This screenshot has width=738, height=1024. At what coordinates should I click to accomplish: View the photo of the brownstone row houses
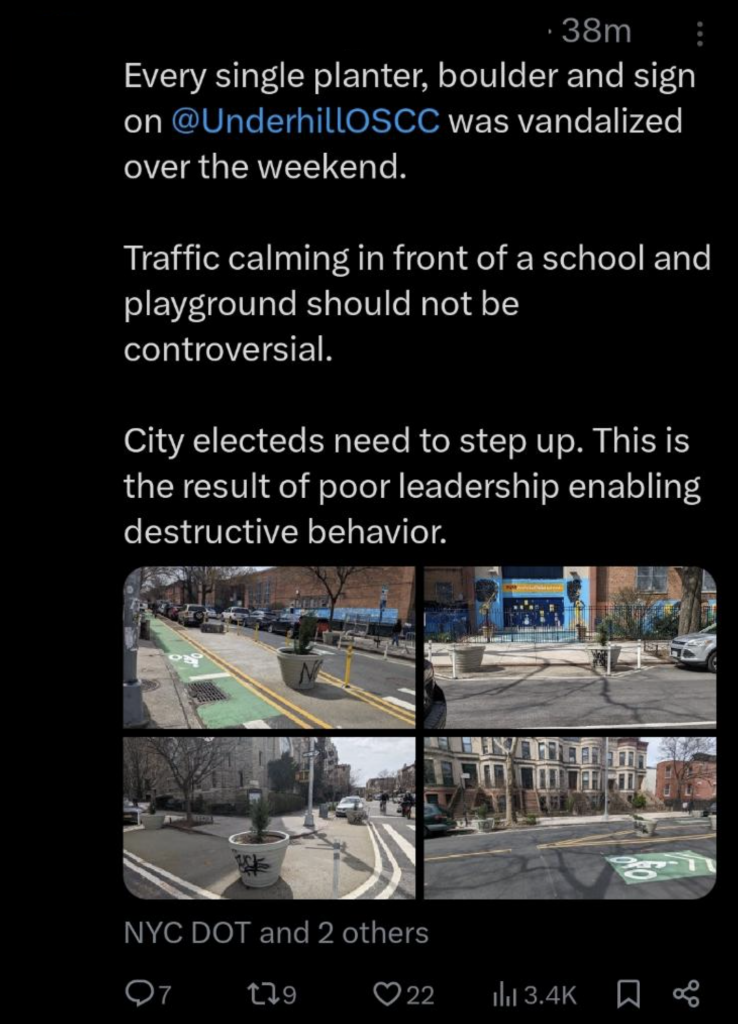[x=570, y=818]
